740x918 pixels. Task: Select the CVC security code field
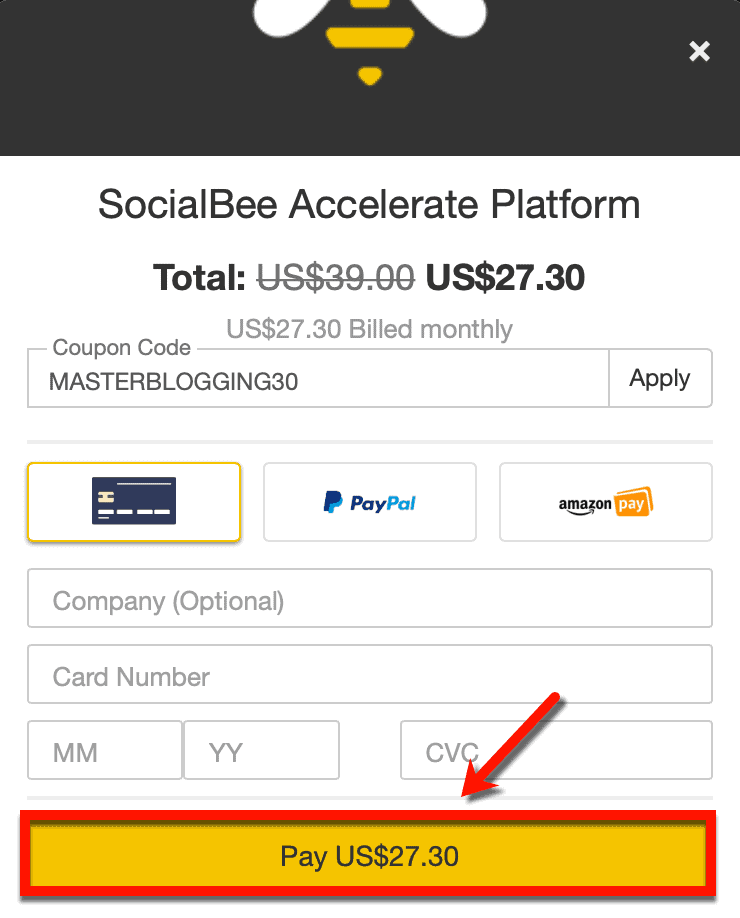coord(556,750)
